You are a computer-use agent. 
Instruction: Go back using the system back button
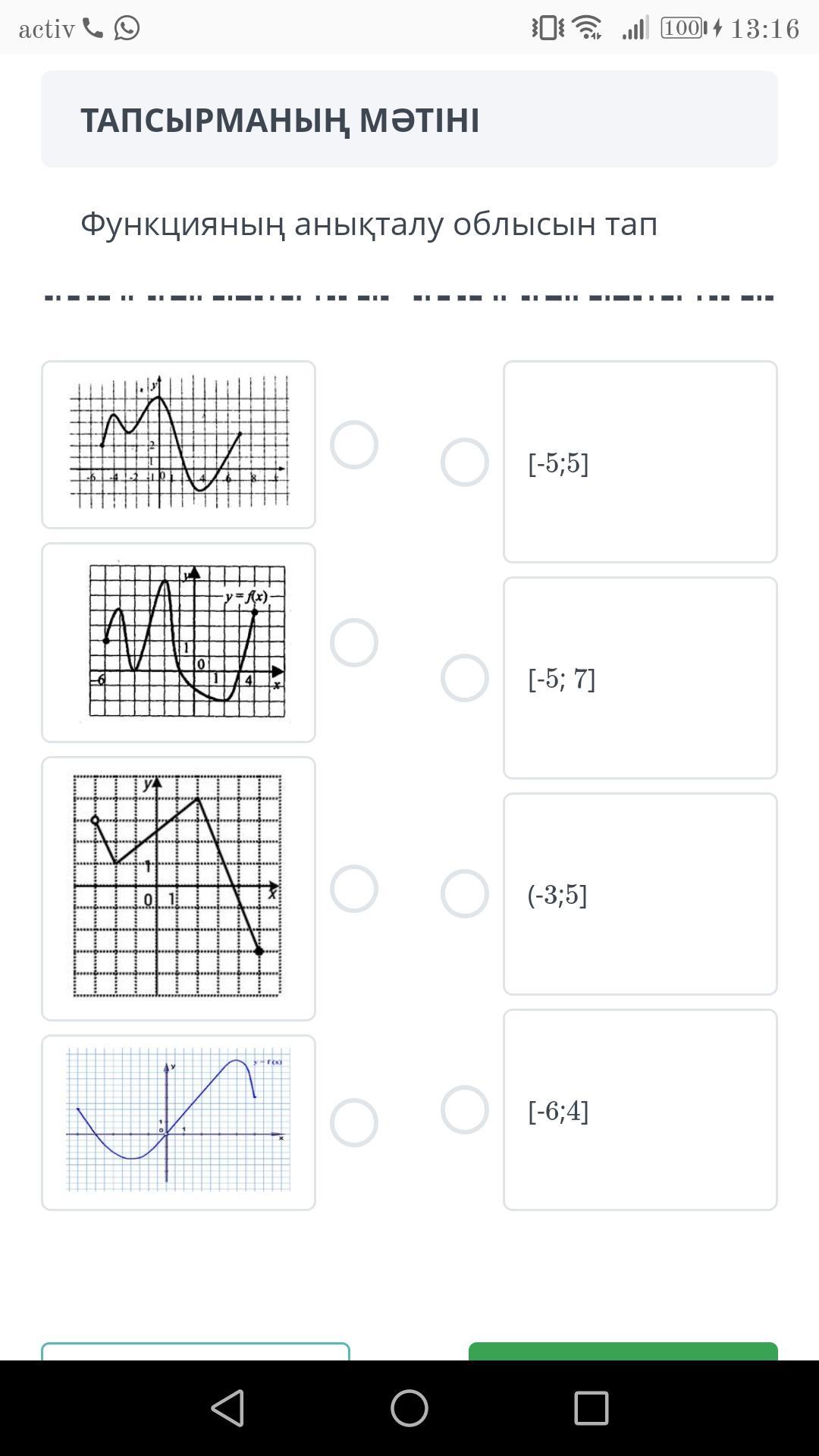tap(227, 1408)
